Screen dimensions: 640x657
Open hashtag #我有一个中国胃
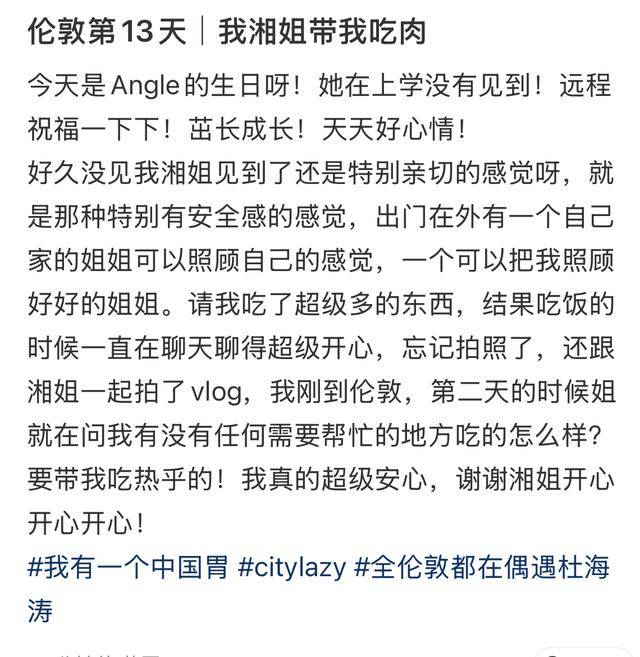(127, 567)
